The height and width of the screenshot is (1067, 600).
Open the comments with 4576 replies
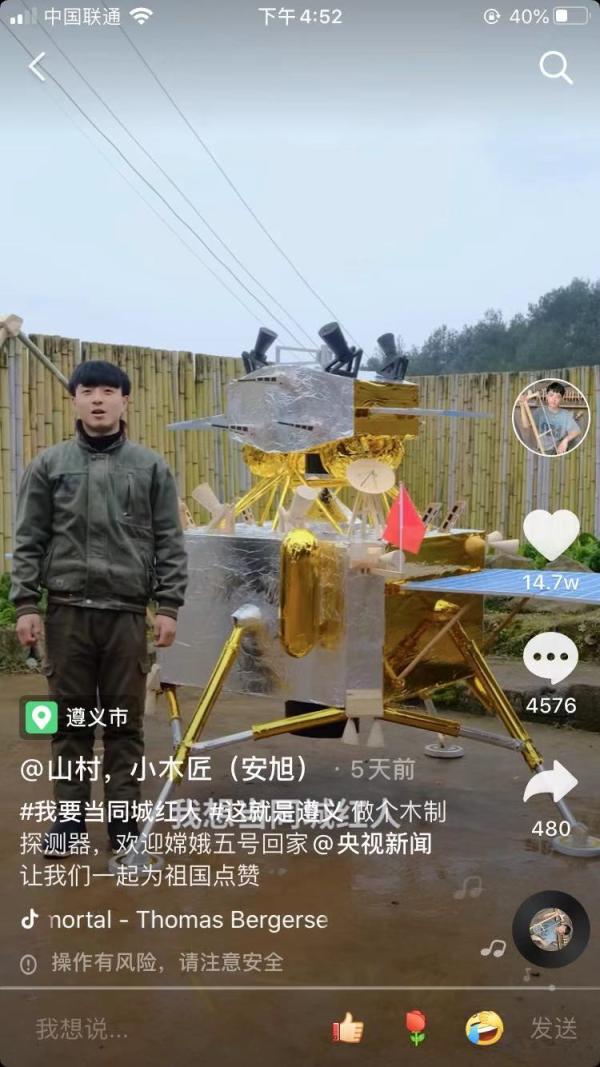pyautogui.click(x=551, y=659)
